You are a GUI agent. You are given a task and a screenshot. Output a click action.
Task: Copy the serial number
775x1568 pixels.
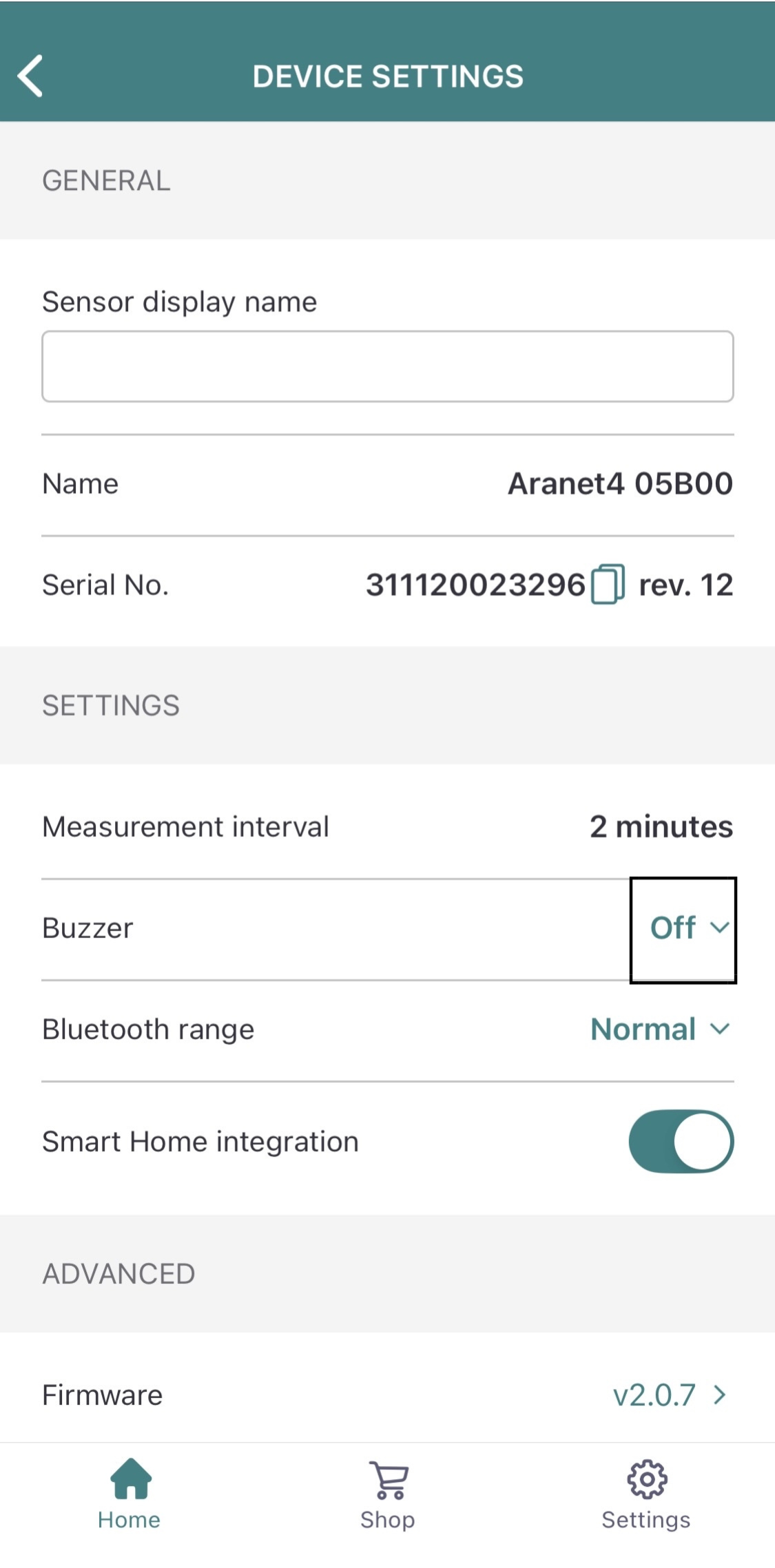[x=608, y=585]
